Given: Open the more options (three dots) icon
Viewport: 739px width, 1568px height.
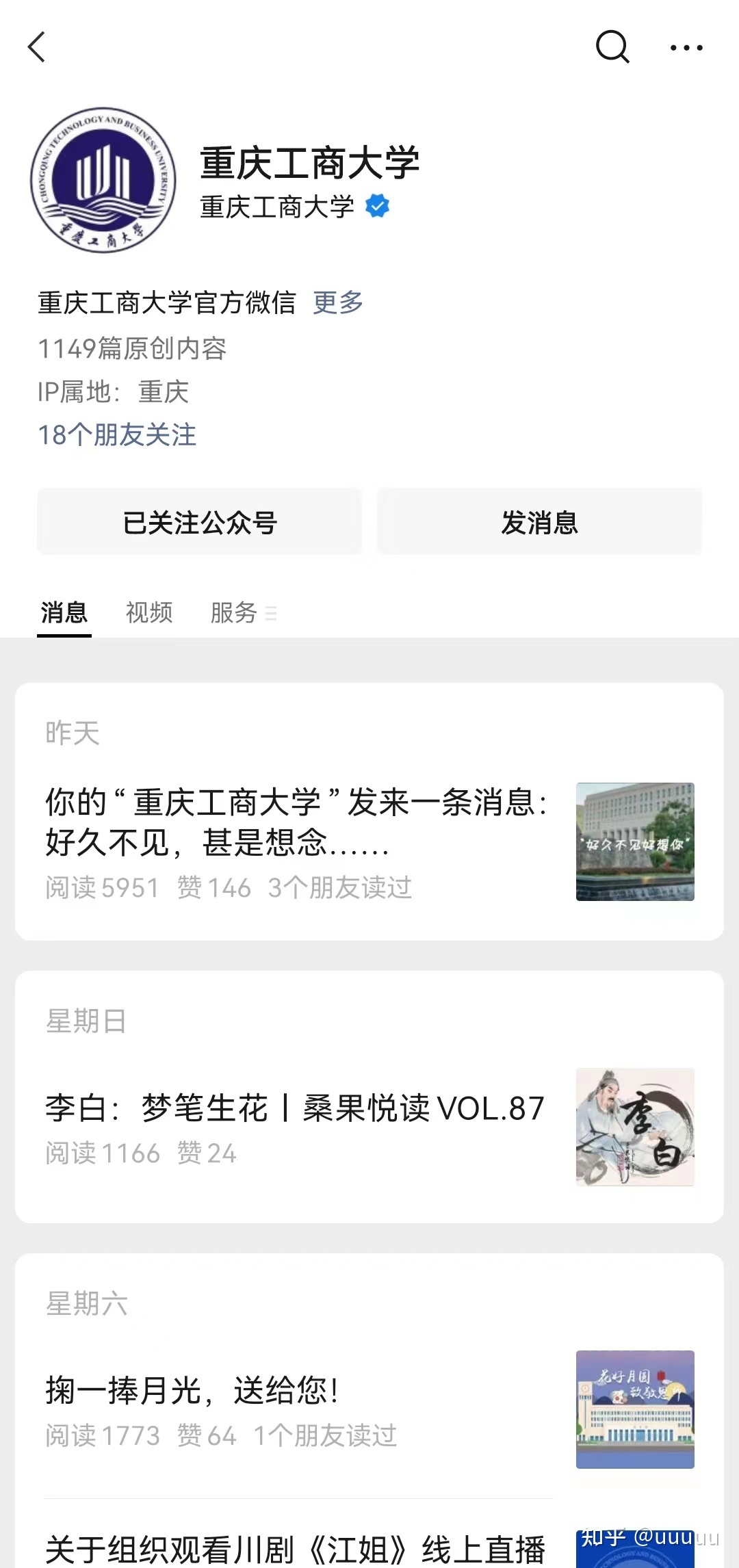Looking at the screenshot, I should (686, 47).
